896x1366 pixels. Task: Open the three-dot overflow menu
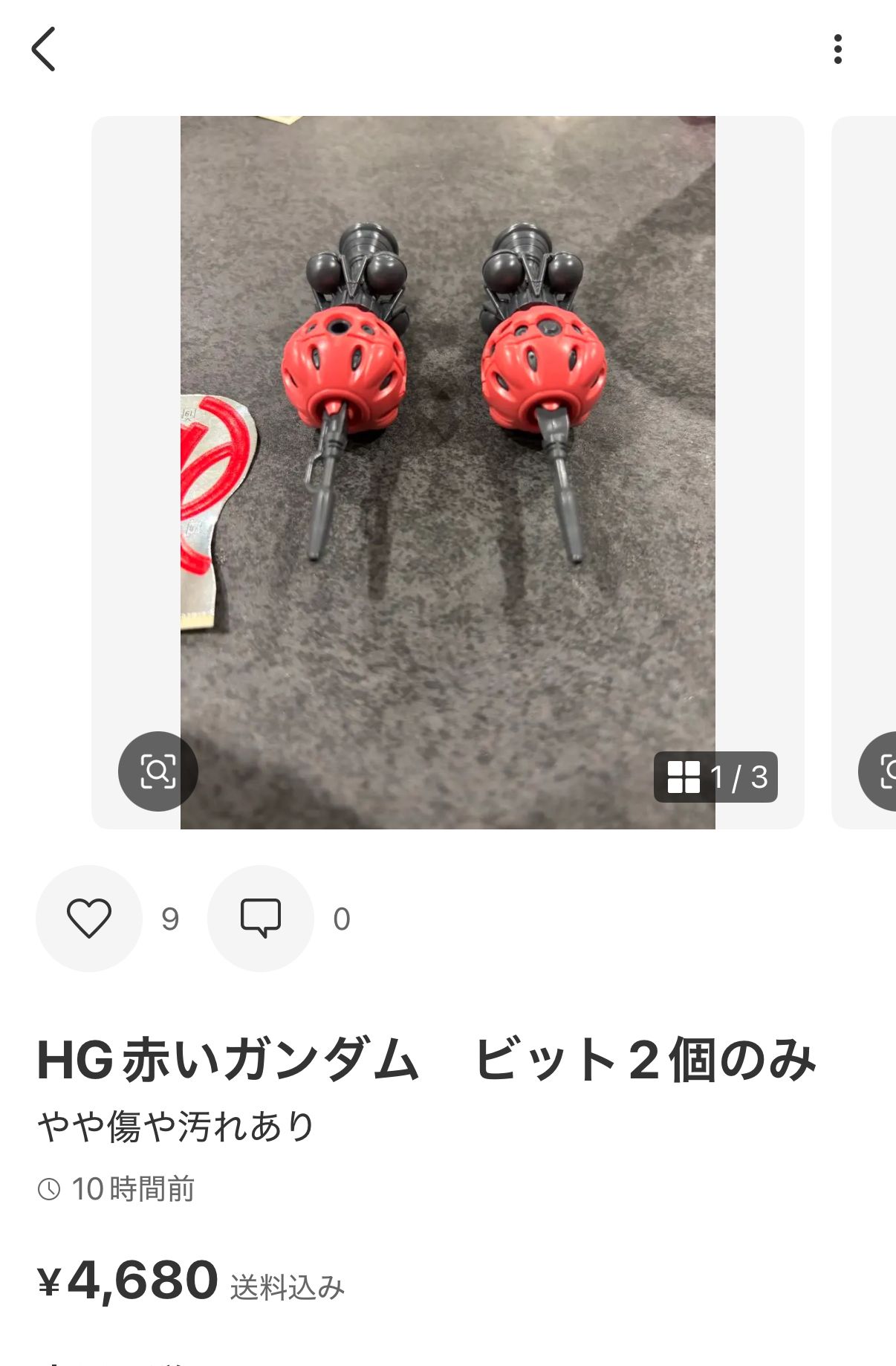pyautogui.click(x=837, y=49)
